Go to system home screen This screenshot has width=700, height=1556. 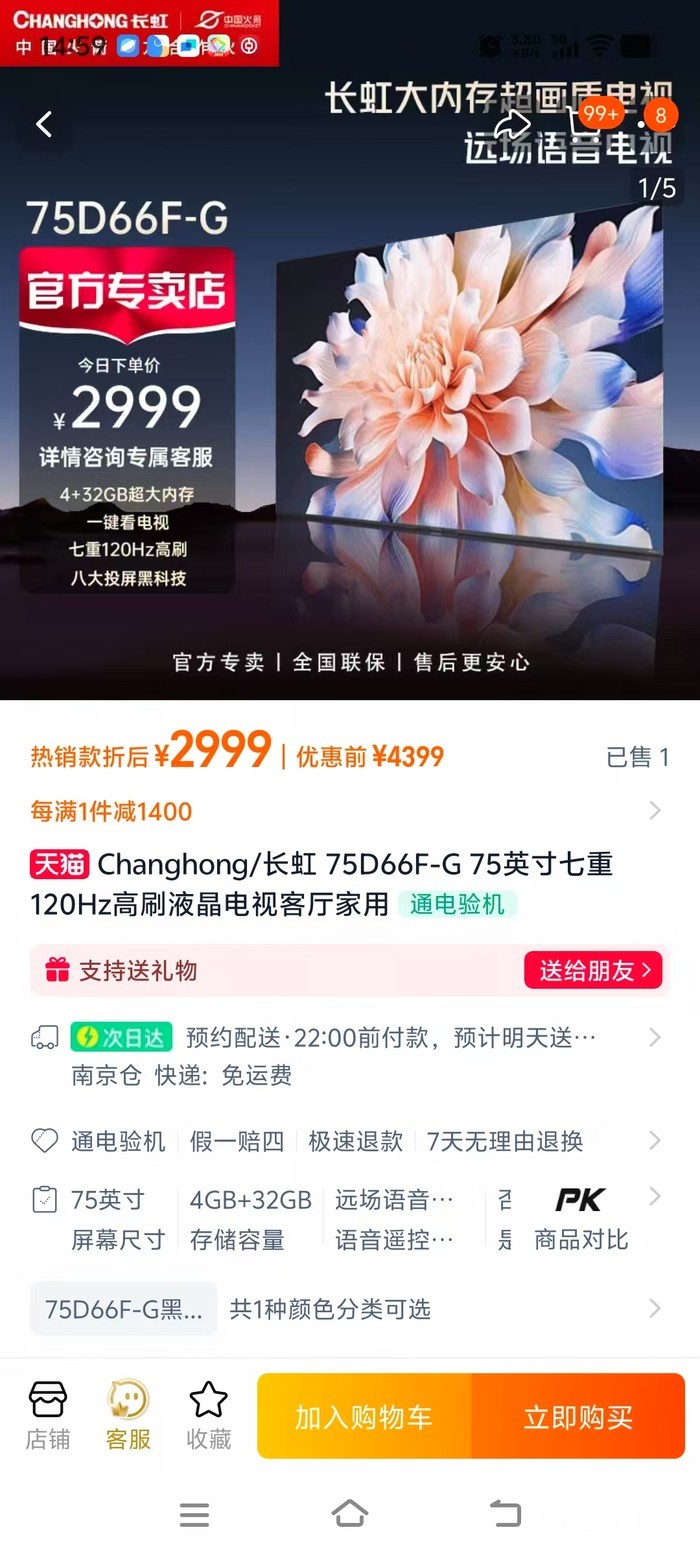349,1513
